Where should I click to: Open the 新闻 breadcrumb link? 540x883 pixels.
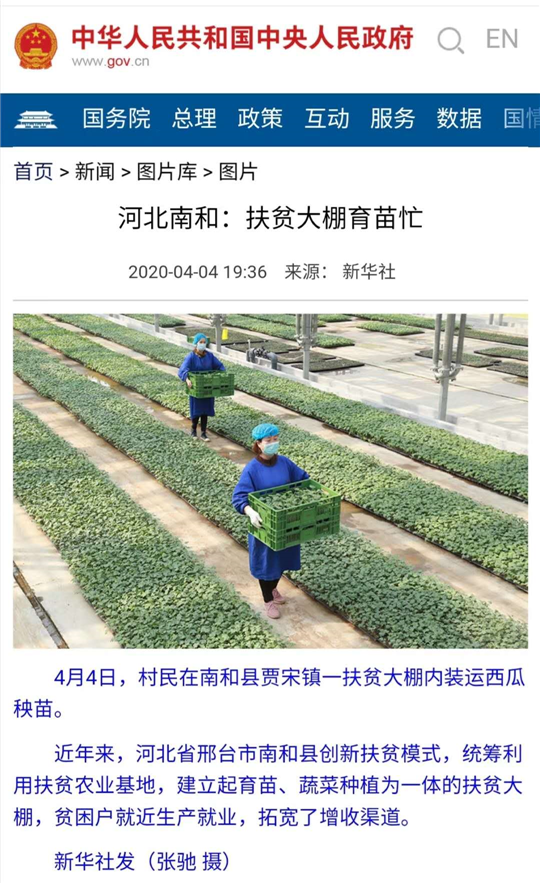(95, 172)
